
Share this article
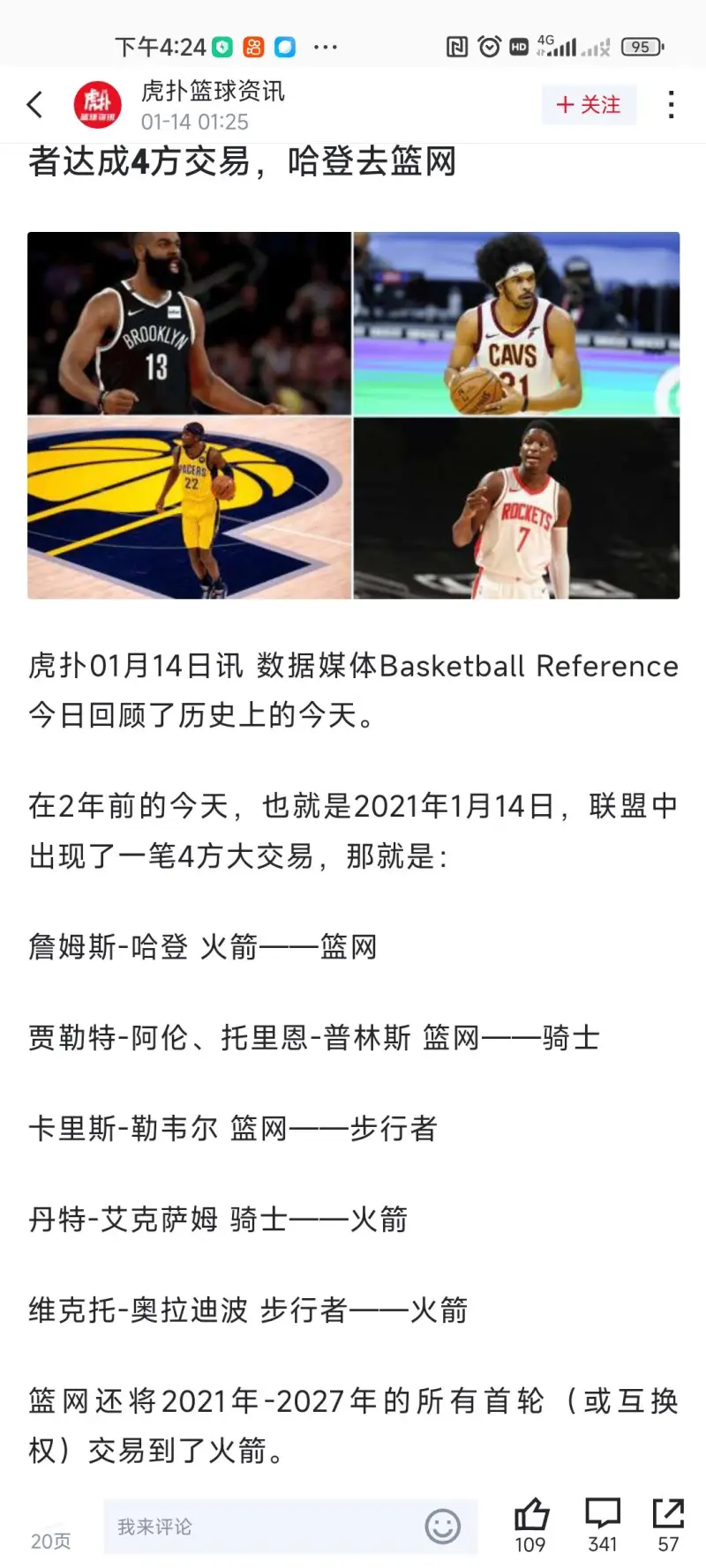668,1525
